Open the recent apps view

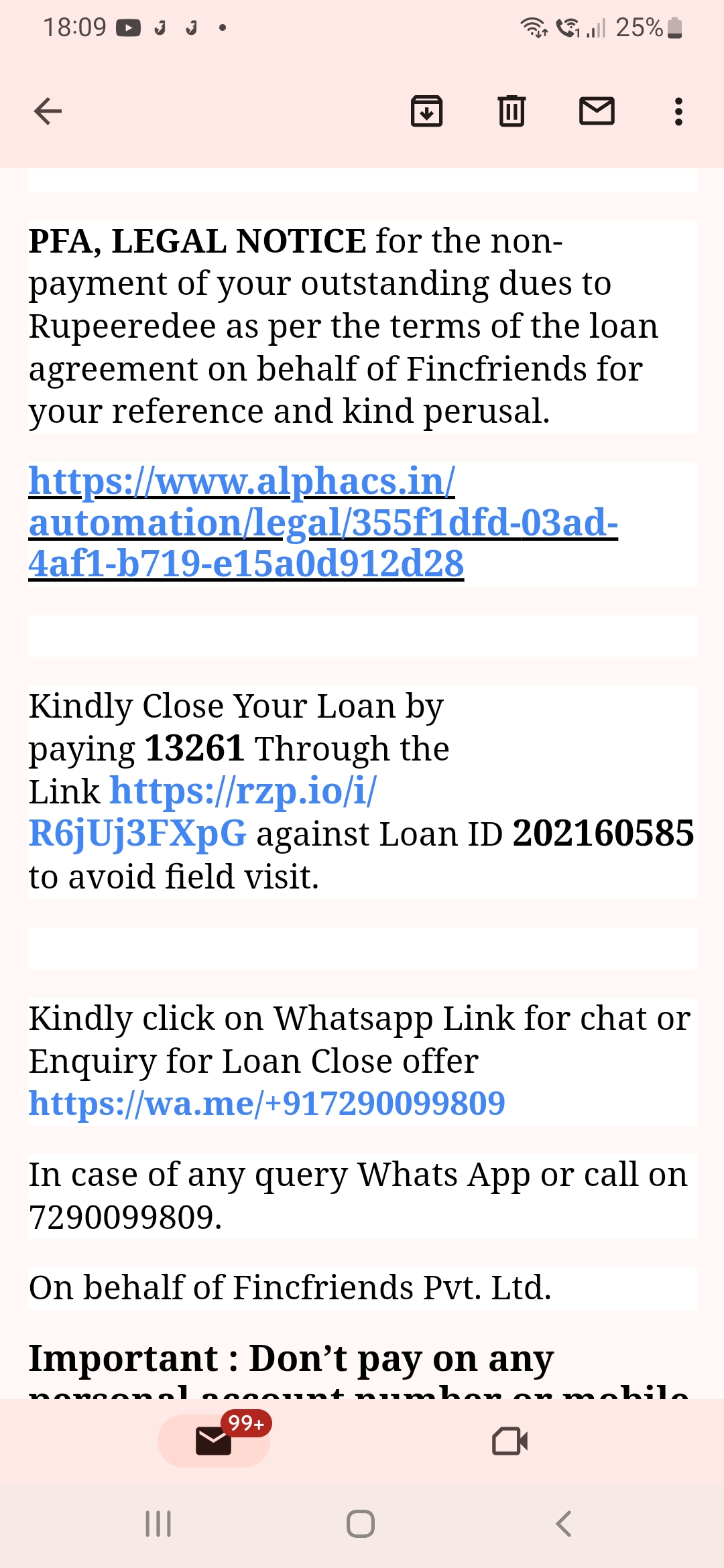click(158, 1523)
